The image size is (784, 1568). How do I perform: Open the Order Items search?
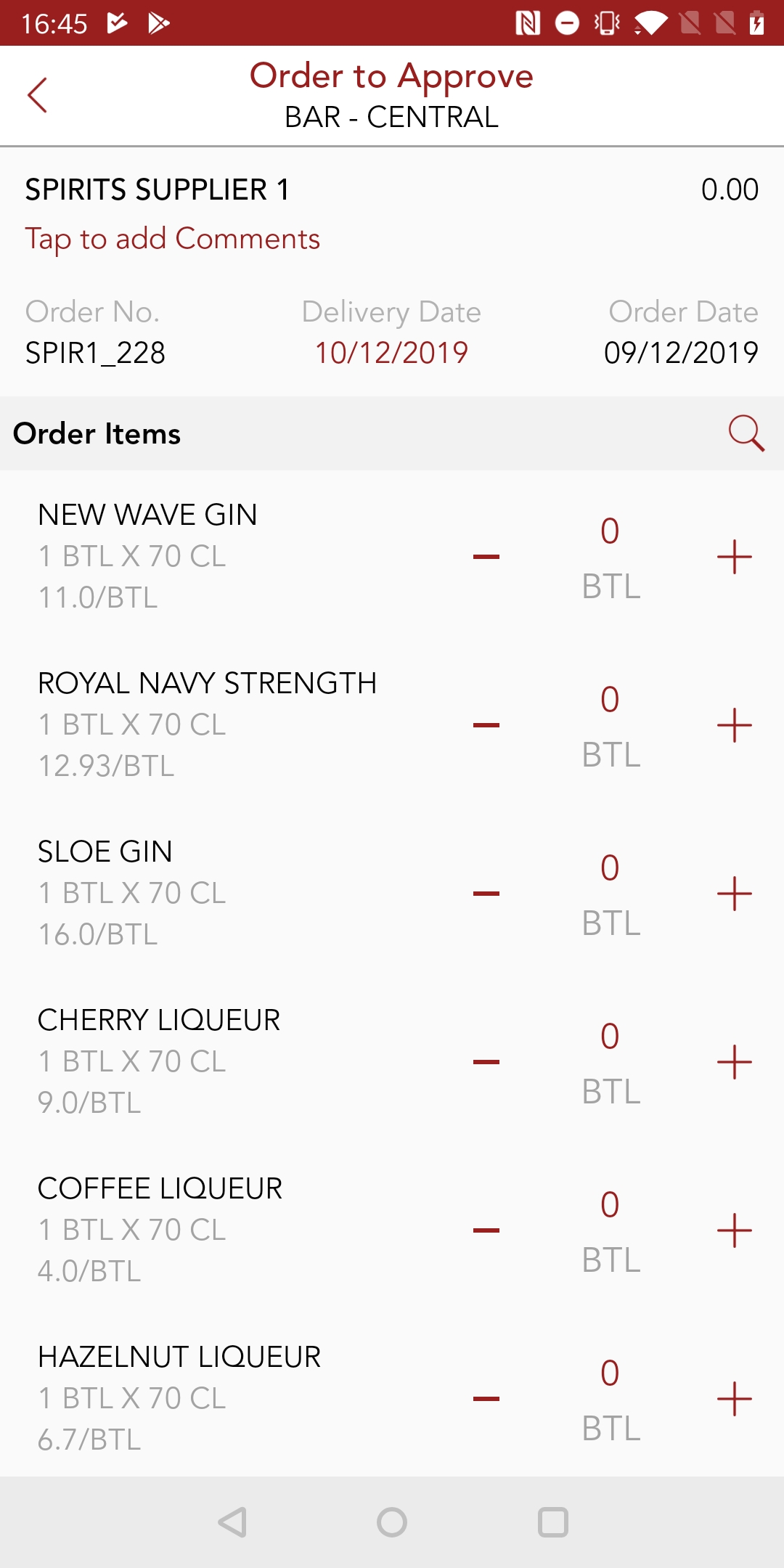pyautogui.click(x=747, y=433)
